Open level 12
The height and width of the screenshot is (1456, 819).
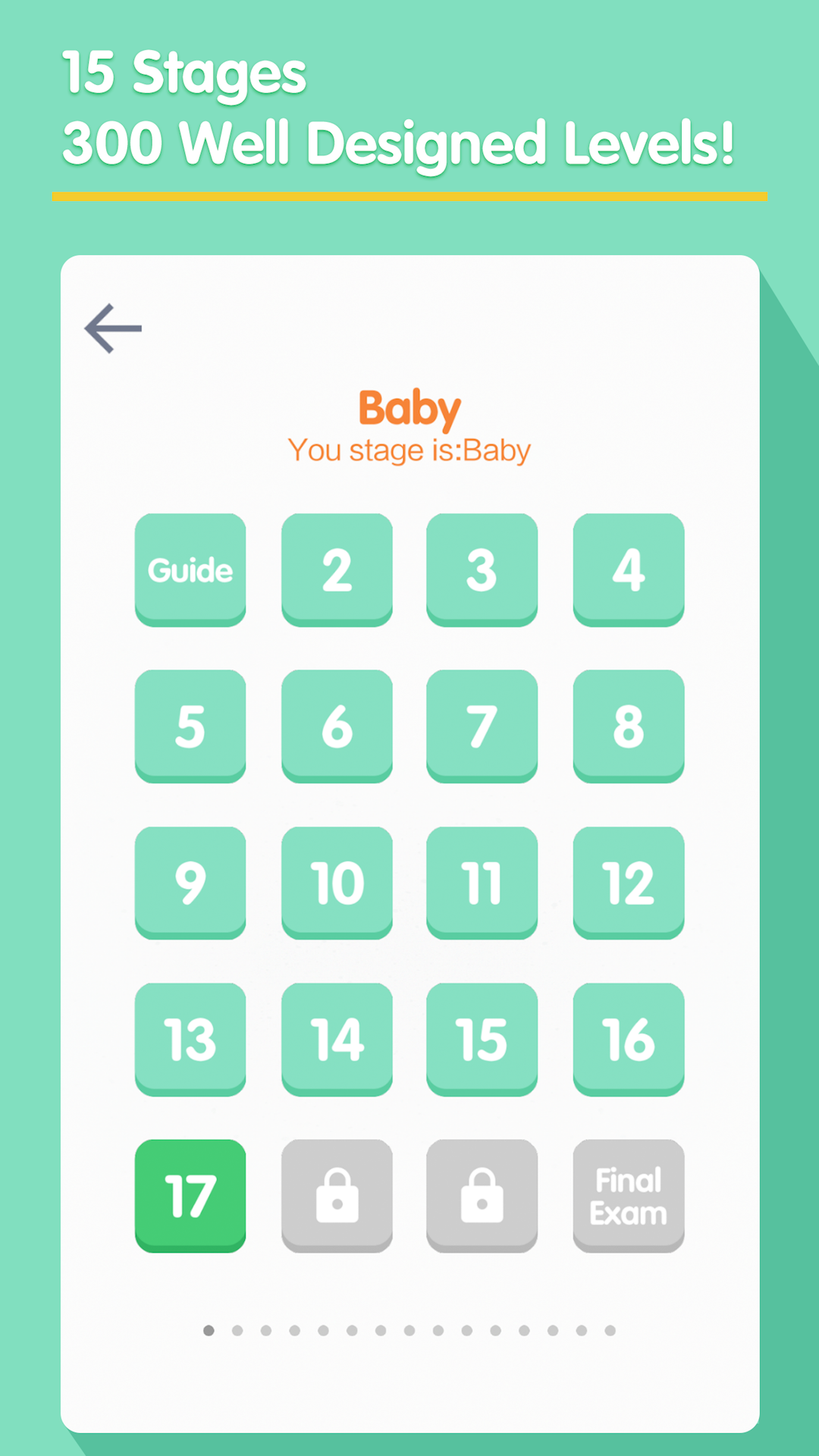[628, 881]
